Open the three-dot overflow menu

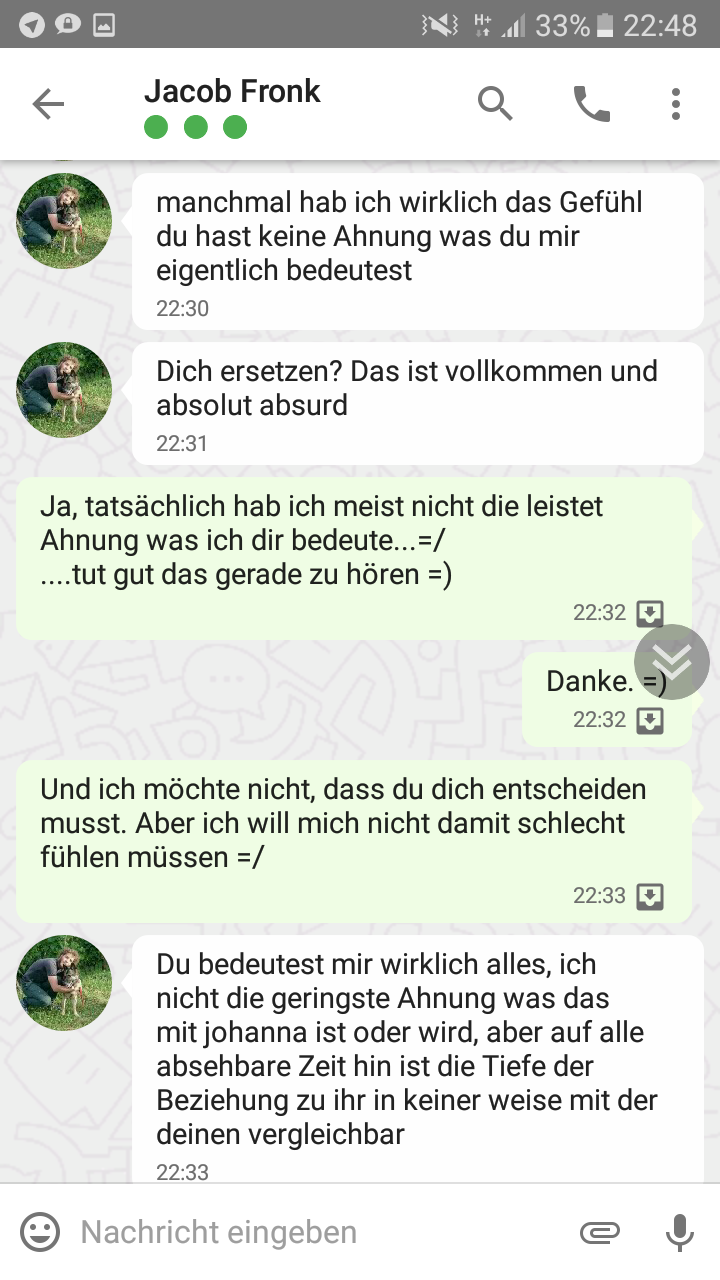point(676,103)
